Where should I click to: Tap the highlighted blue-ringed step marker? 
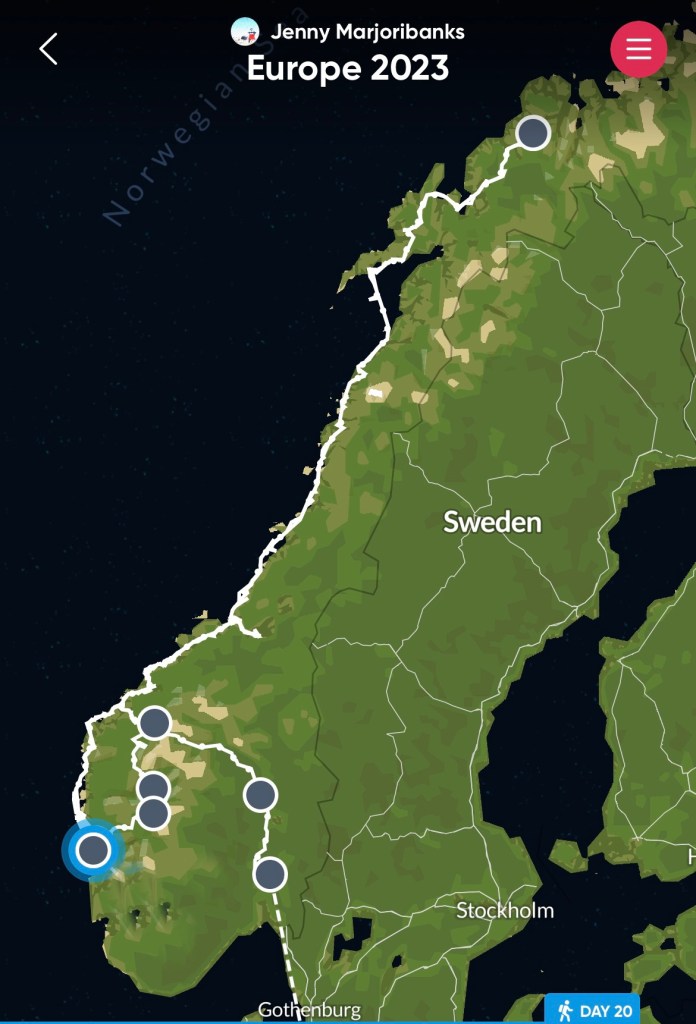[93, 850]
